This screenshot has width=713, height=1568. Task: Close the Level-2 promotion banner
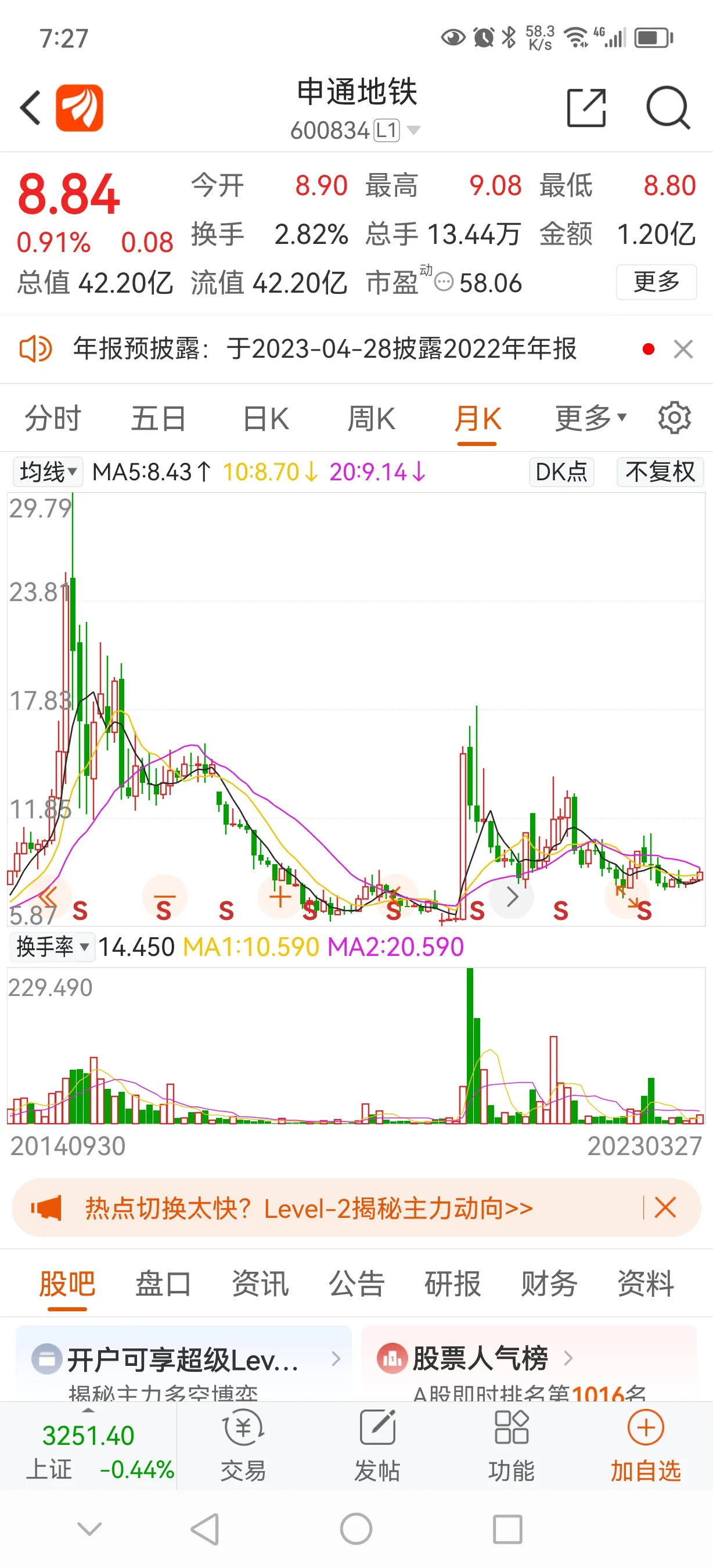tap(665, 1208)
